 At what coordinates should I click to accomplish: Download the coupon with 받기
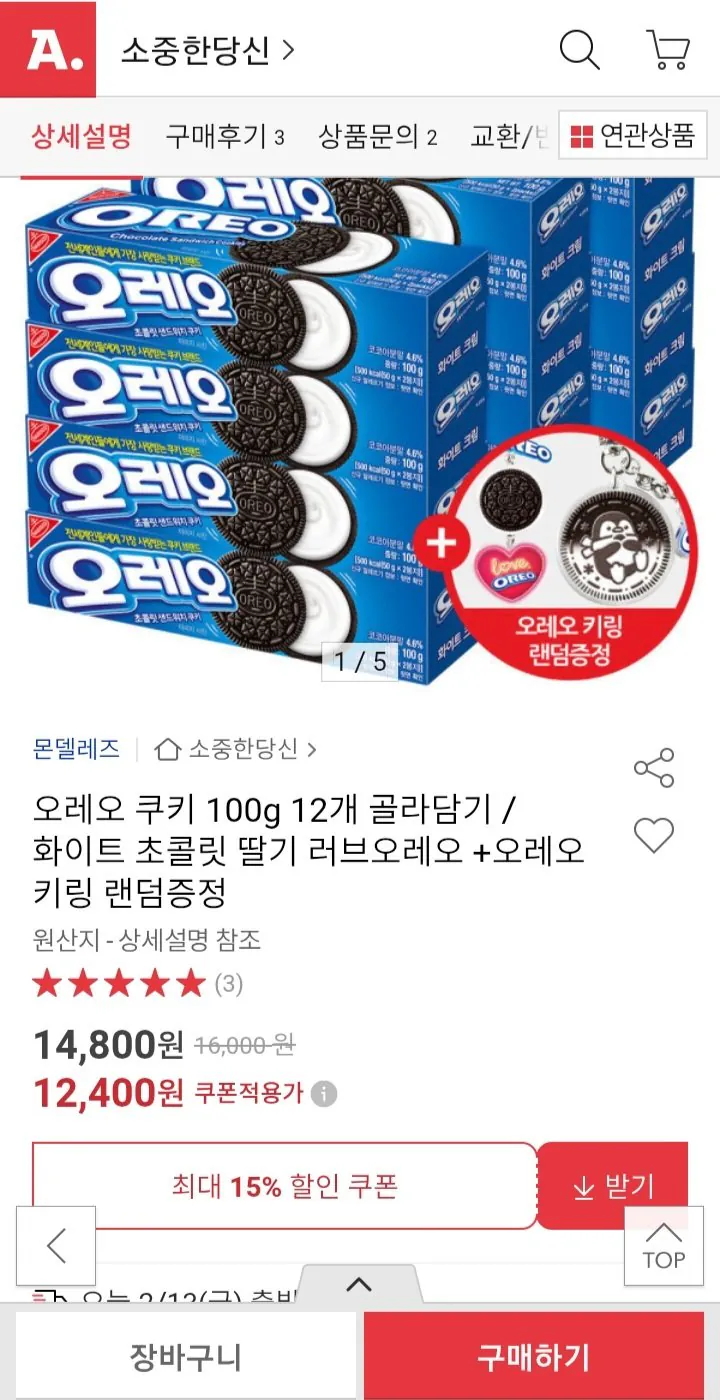tap(613, 1186)
